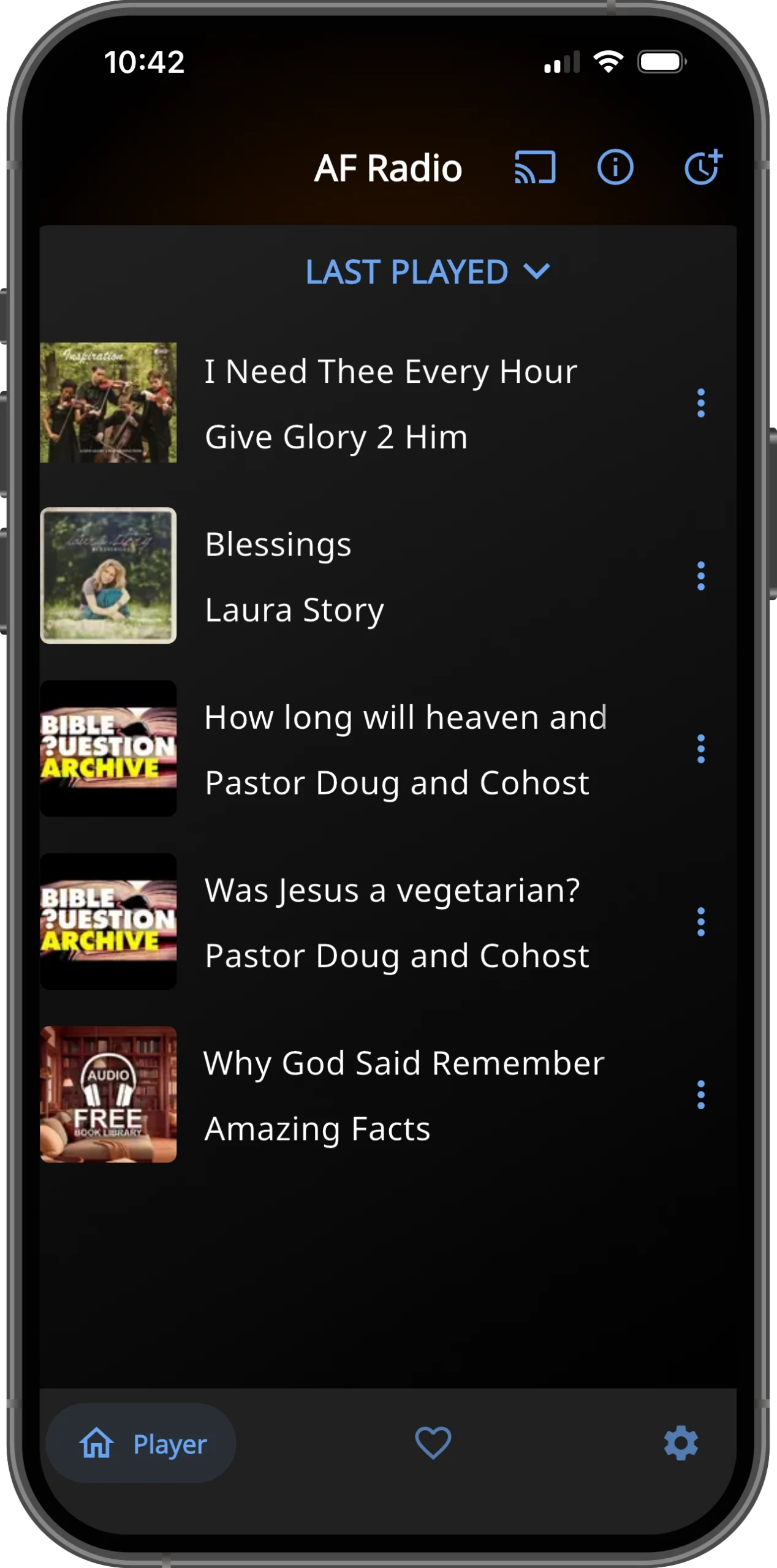Open the info icon in header
Image resolution: width=777 pixels, height=1568 pixels.
click(x=615, y=167)
